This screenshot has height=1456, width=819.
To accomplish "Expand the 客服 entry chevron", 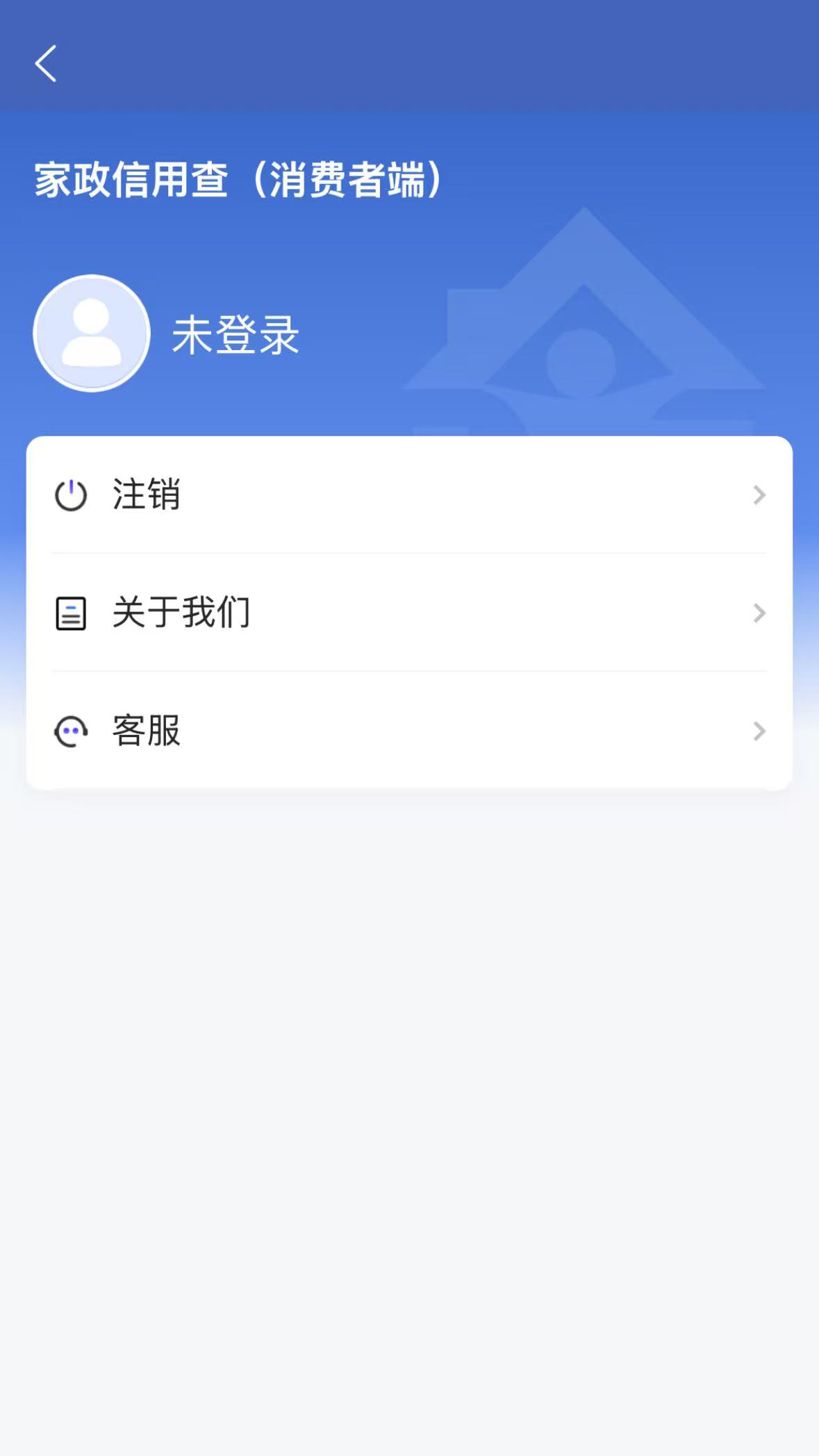I will pos(758,731).
